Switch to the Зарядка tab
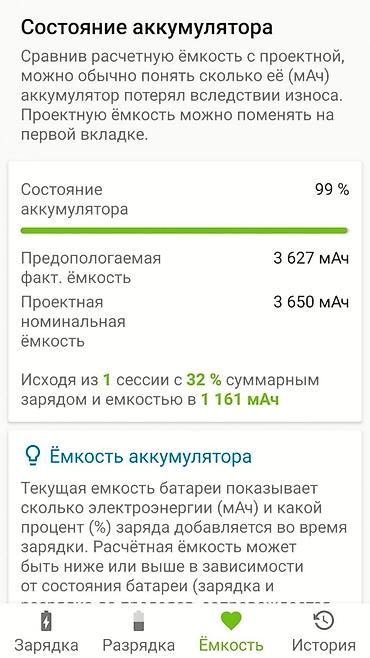Screen dimensions: 370x658 (46, 632)
